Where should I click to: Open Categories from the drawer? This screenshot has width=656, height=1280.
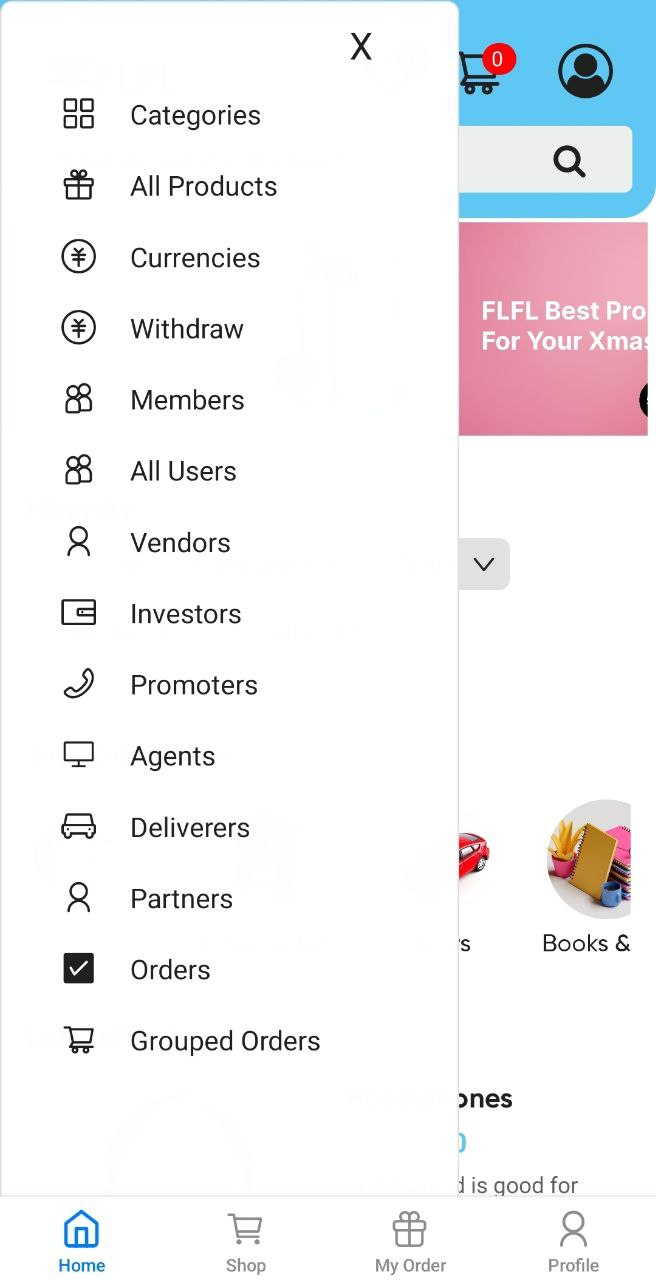(229, 115)
